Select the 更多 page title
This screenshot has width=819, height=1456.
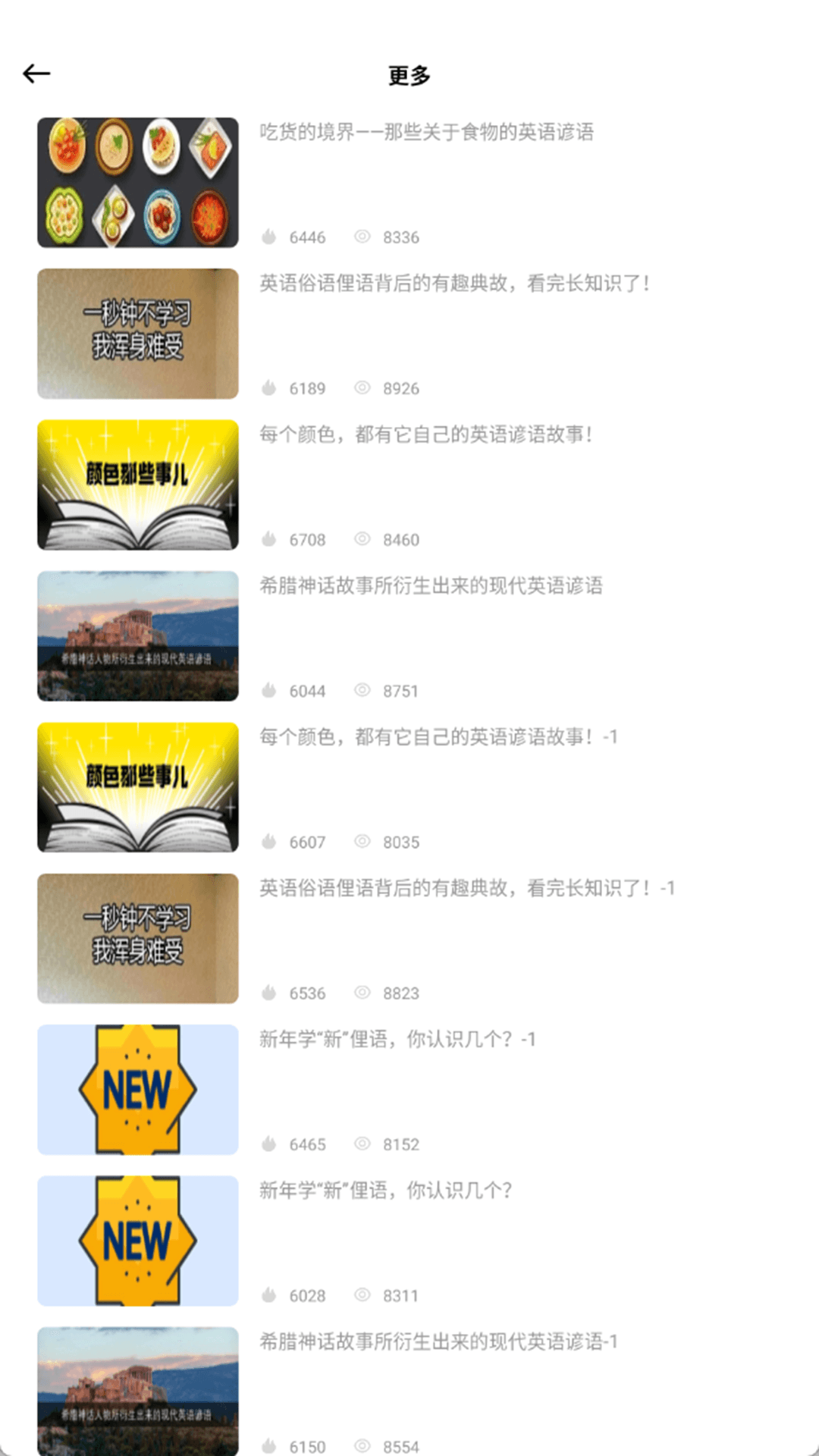point(409,76)
